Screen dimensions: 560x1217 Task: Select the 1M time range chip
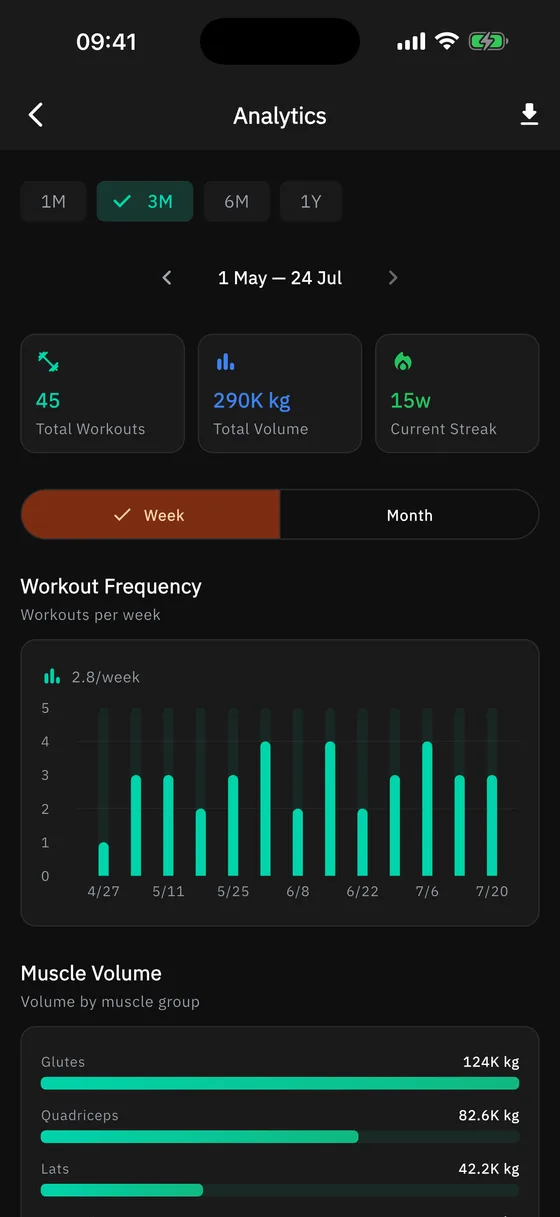54,201
